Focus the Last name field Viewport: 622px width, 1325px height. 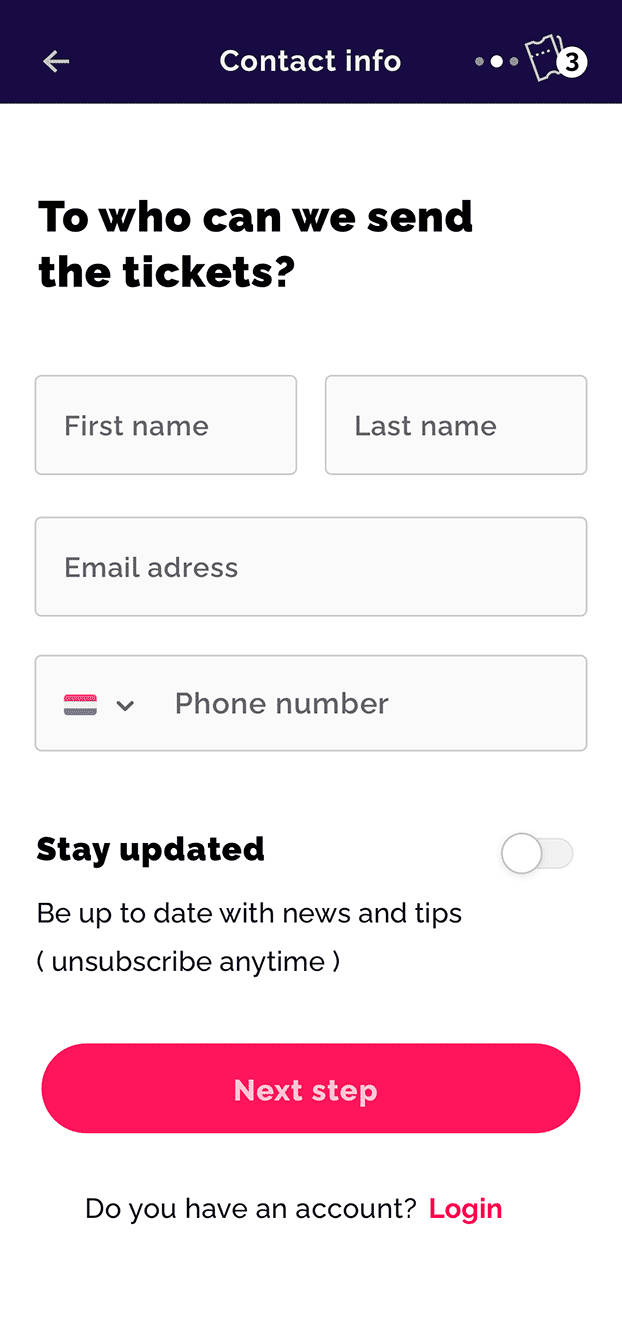(456, 425)
